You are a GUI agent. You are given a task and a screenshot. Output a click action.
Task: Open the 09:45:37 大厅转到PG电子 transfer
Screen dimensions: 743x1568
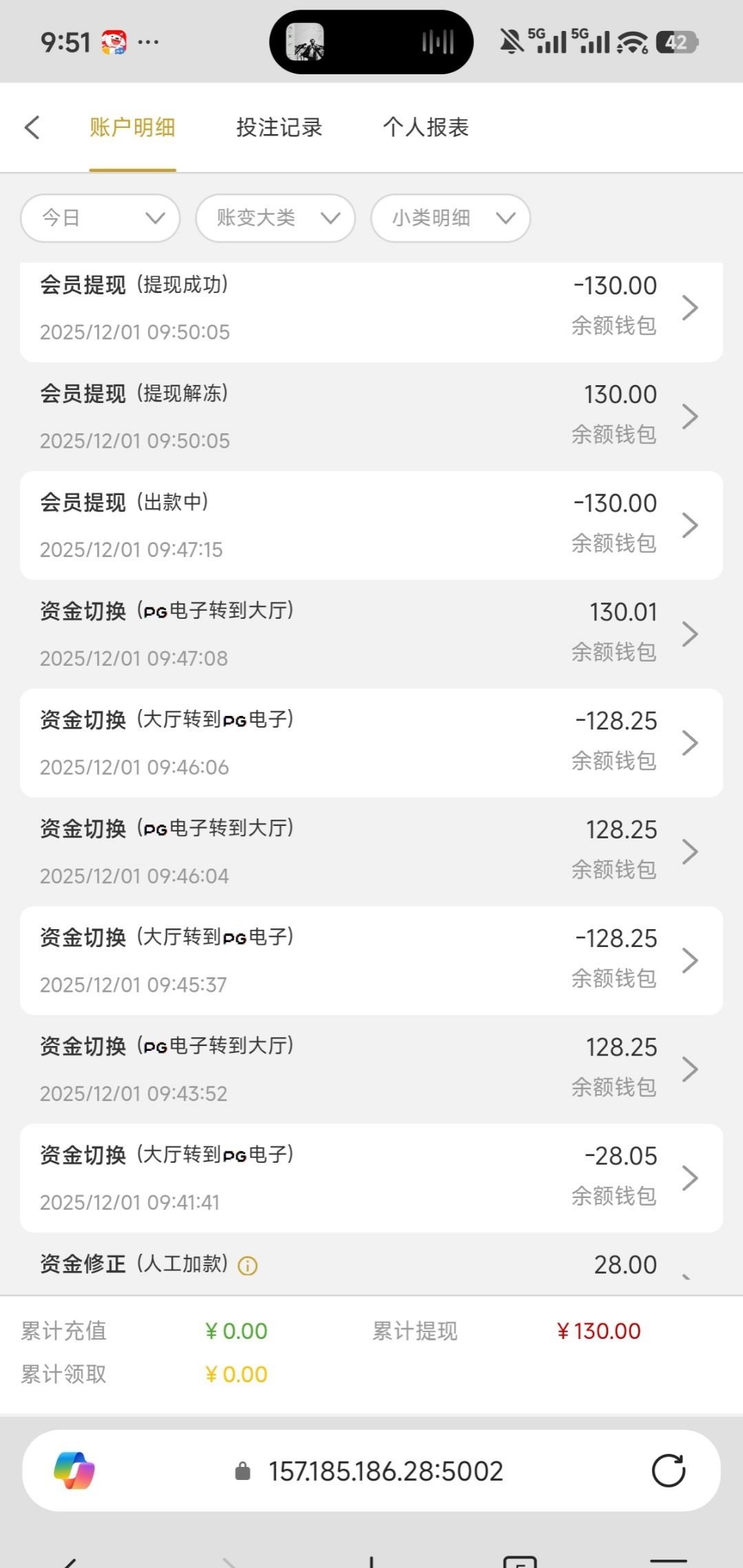tap(371, 960)
